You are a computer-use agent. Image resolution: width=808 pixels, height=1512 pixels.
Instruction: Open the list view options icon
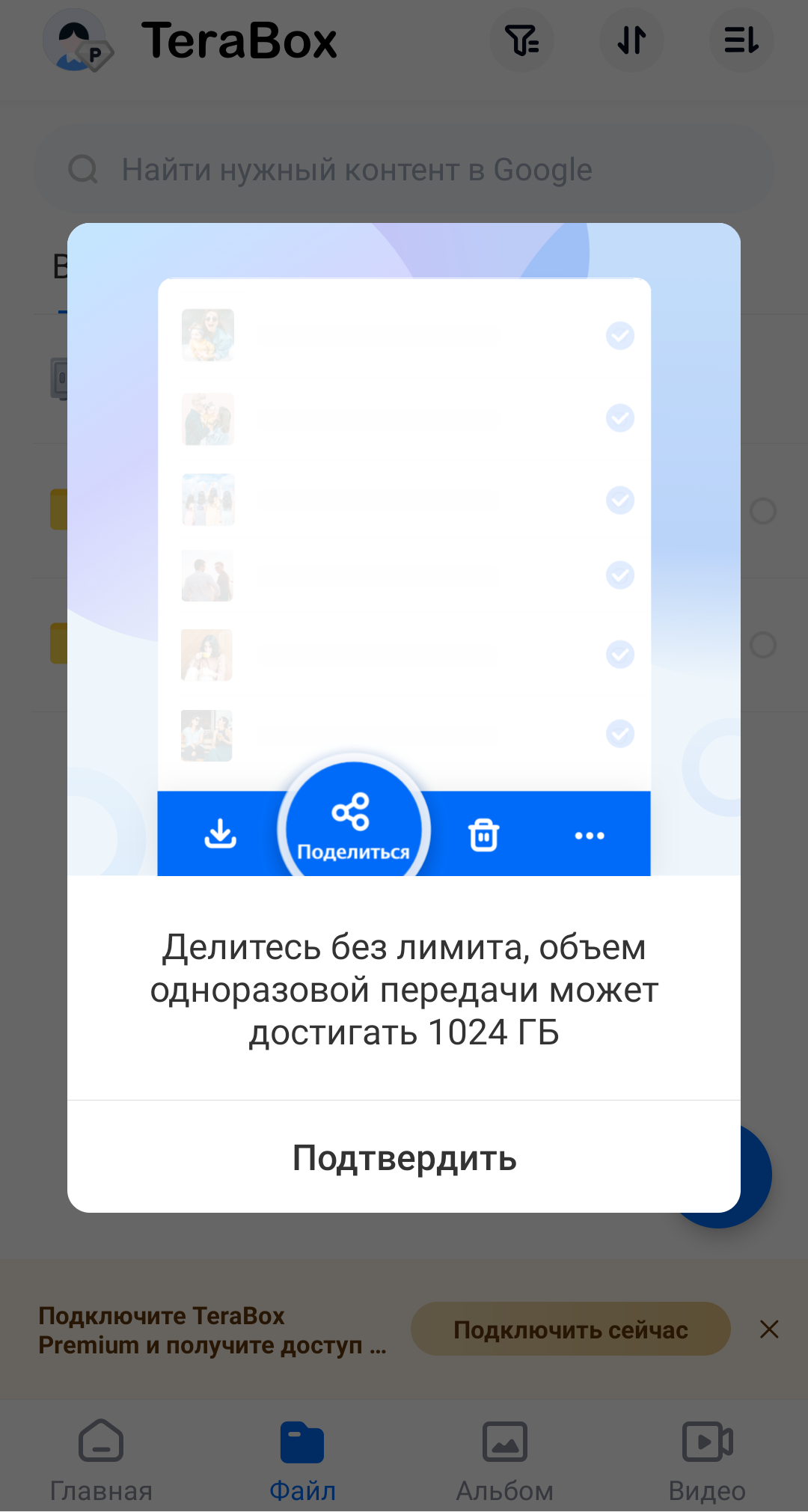741,40
